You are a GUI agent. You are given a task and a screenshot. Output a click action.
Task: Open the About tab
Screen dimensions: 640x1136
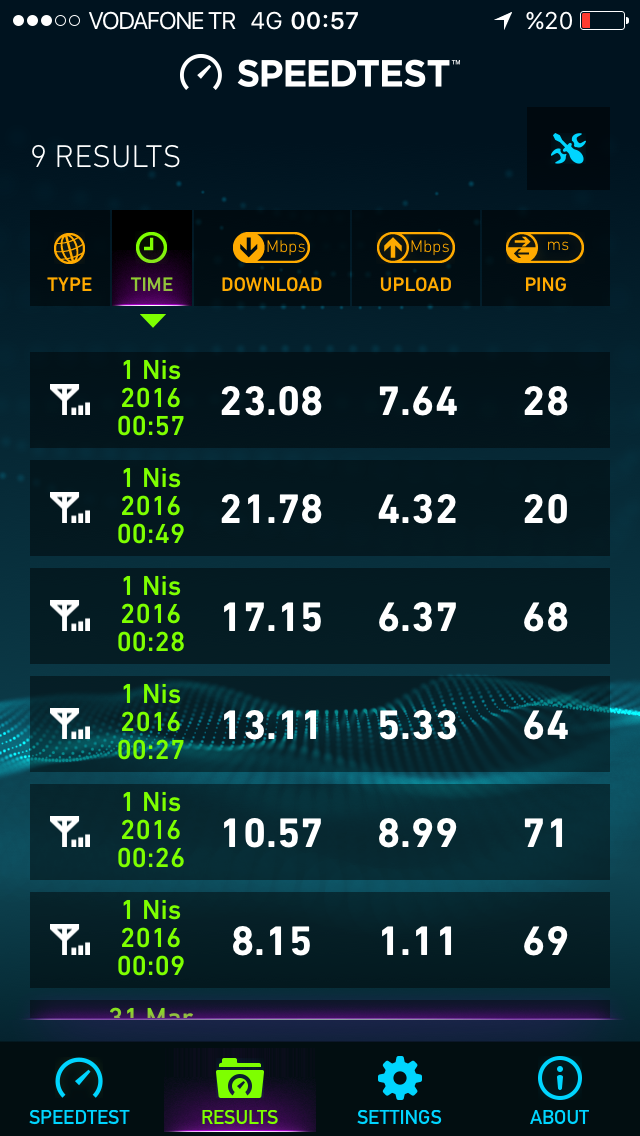point(560,1090)
